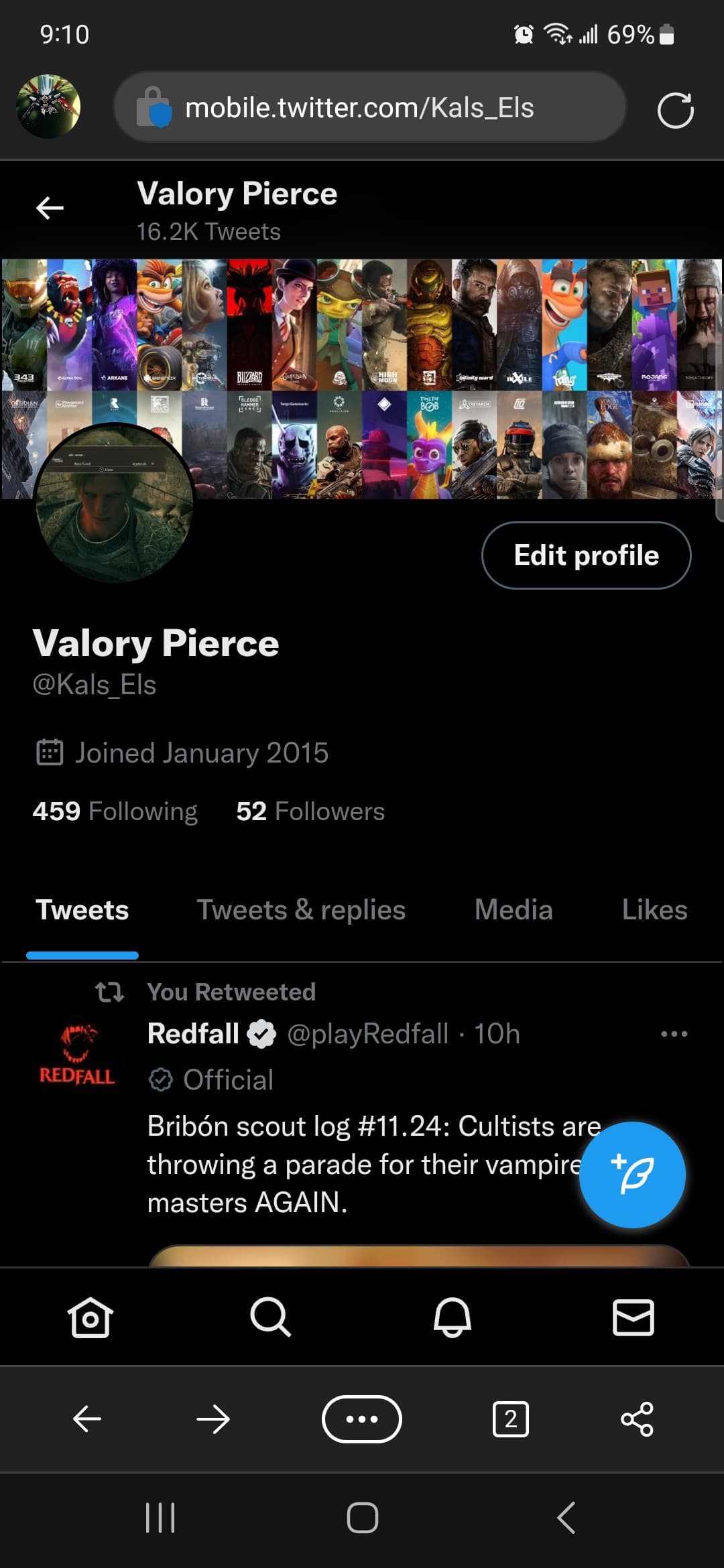Viewport: 724px width, 1568px height.
Task: Switch to the Tweets & replies tab
Action: [x=301, y=910]
